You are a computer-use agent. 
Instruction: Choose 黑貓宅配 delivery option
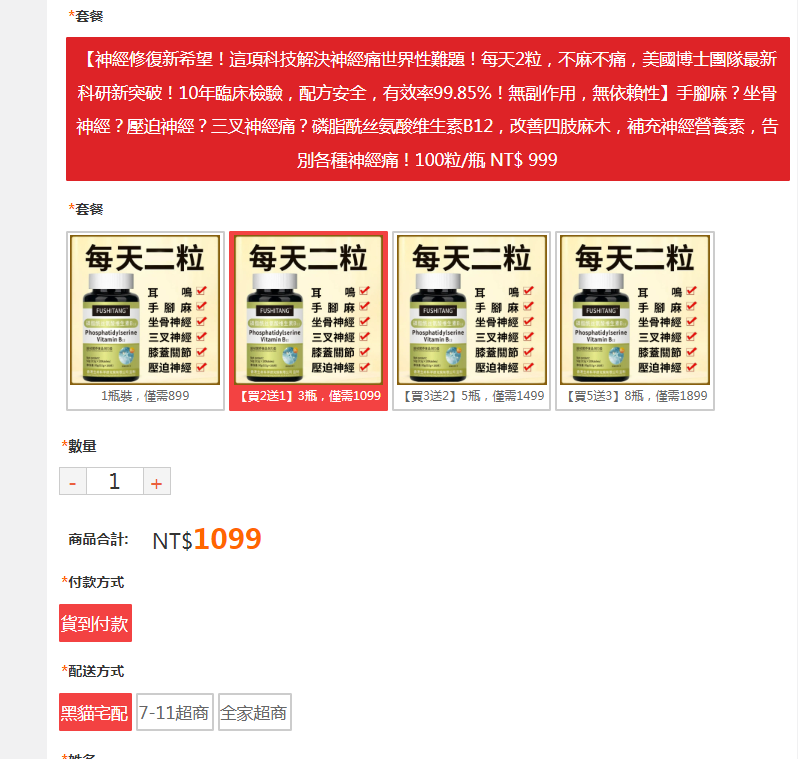[x=95, y=713]
